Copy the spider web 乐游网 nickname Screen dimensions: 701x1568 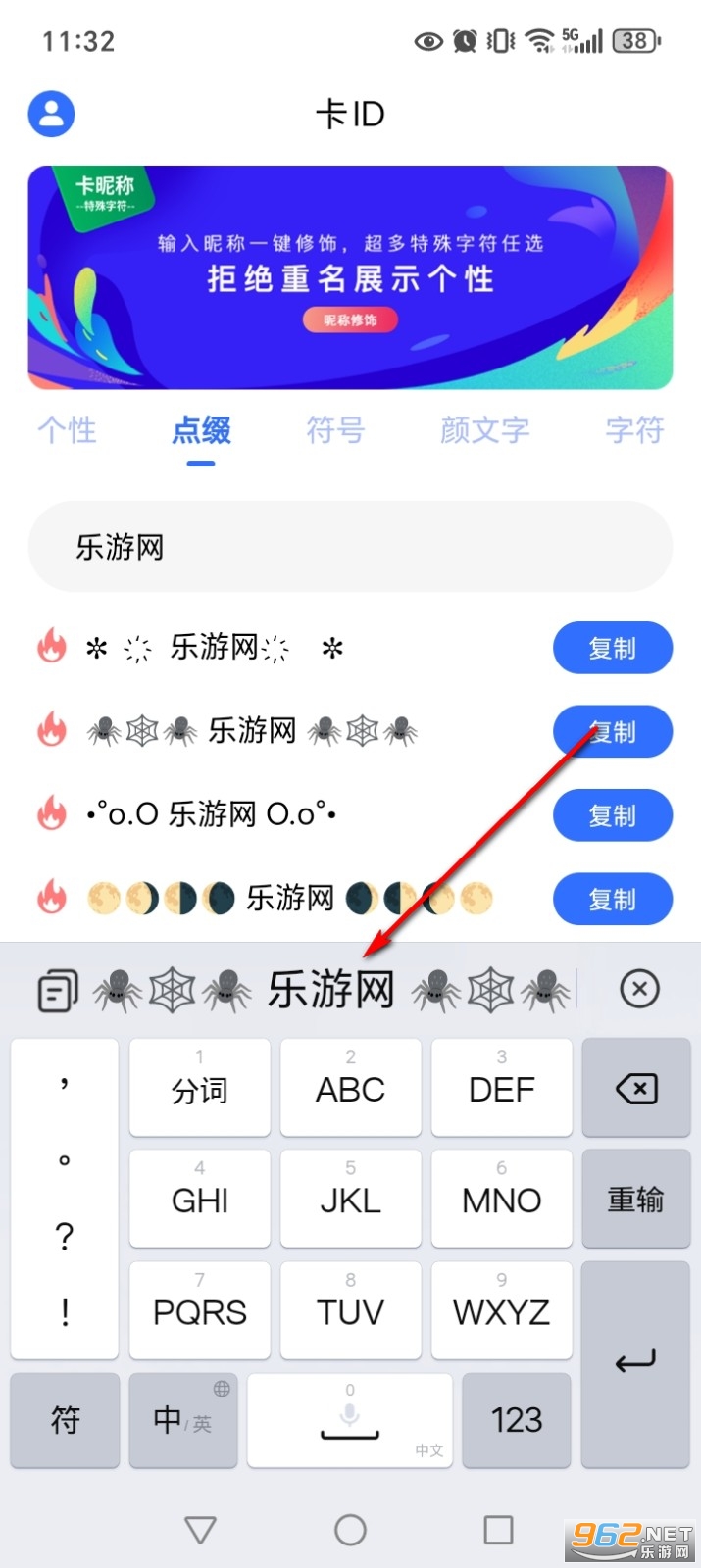(x=612, y=732)
